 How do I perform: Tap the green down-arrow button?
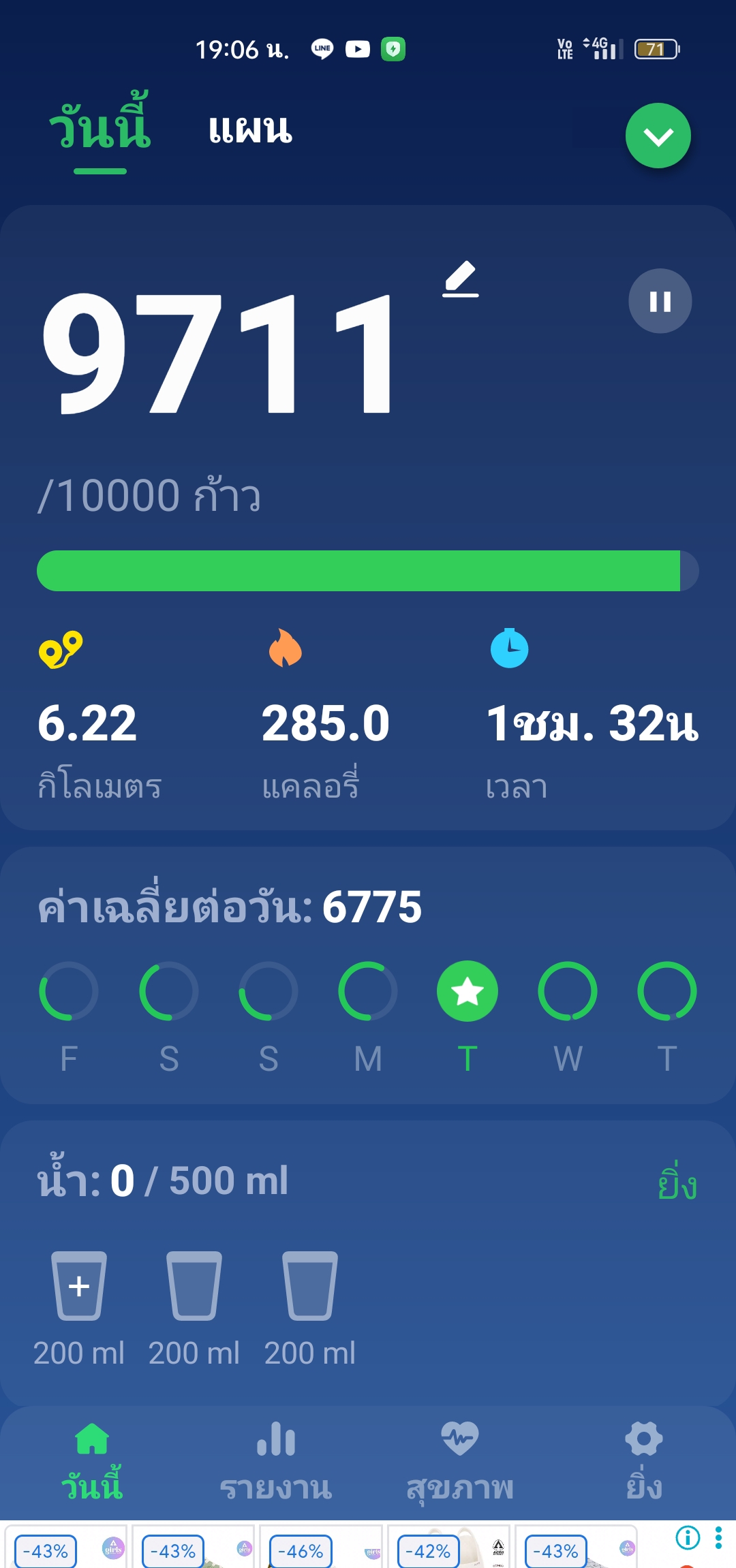tap(658, 136)
